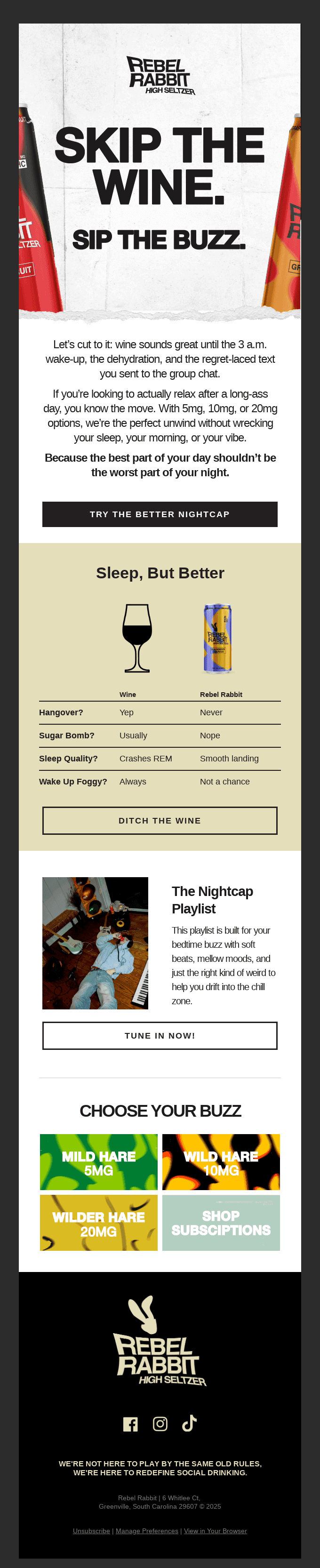Unsubscribe from this mailing list
This screenshot has width=320, height=1568.
[91, 1530]
